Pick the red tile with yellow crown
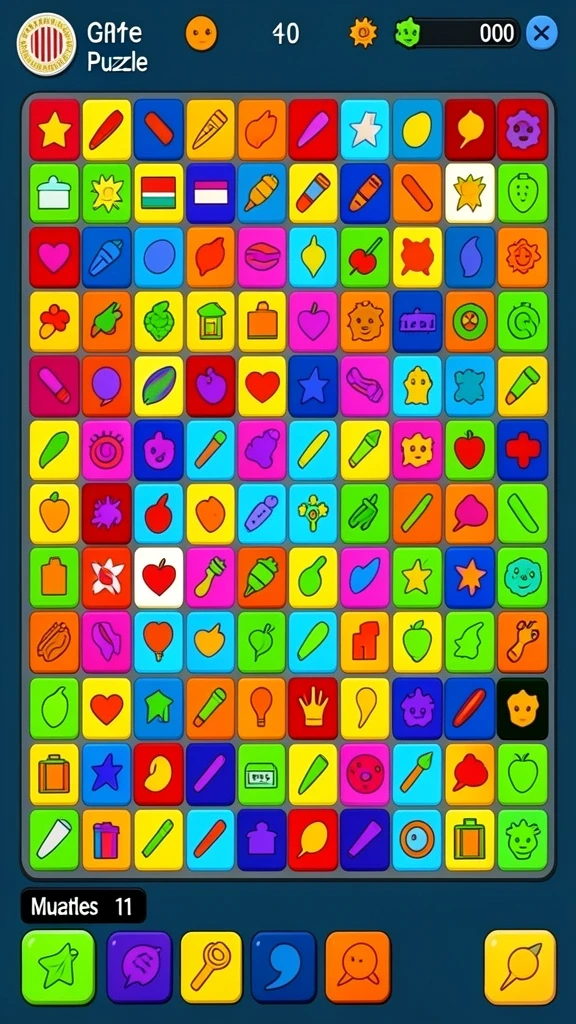Image resolution: width=576 pixels, height=1024 pixels. [313, 709]
